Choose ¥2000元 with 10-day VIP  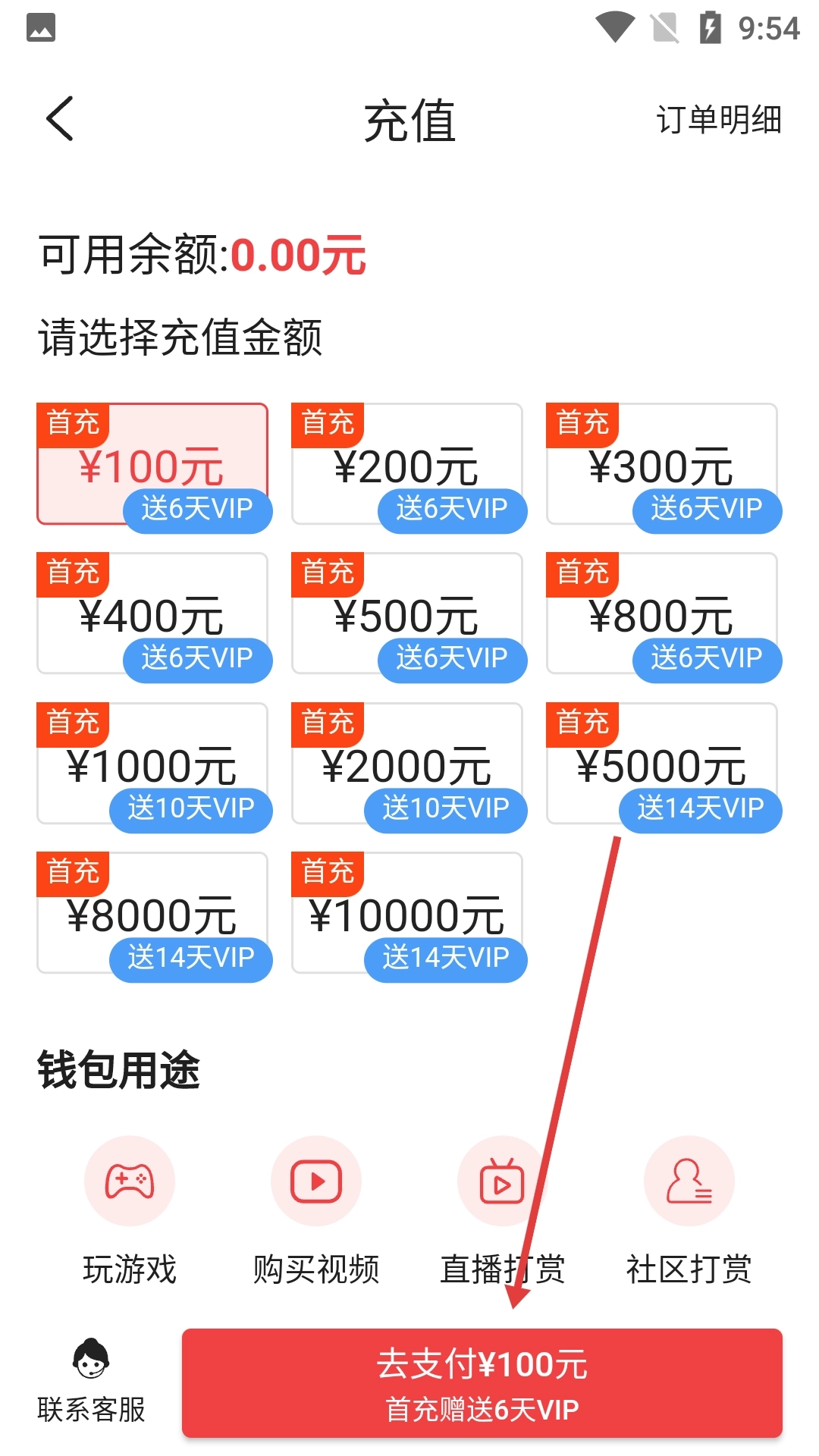pos(406,764)
